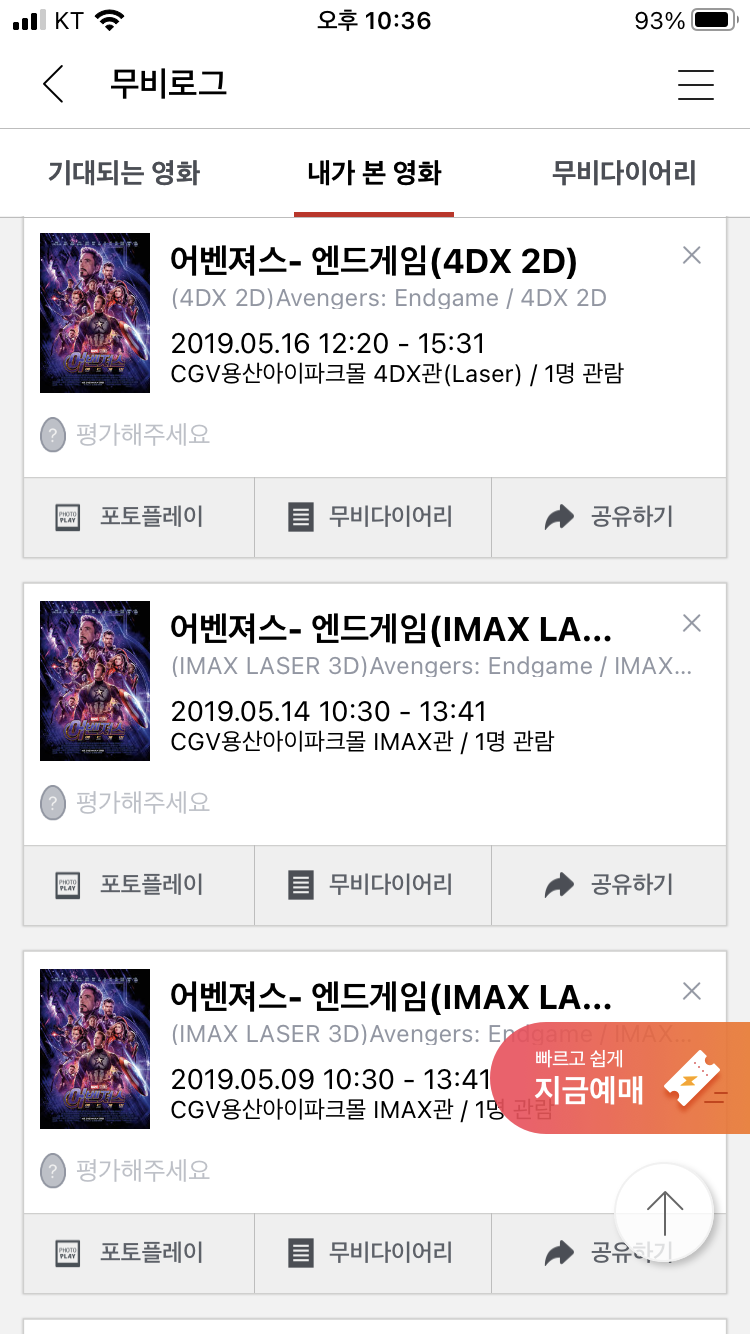
Task: Share the 4DX 2D Endgame viewing
Action: point(609,517)
